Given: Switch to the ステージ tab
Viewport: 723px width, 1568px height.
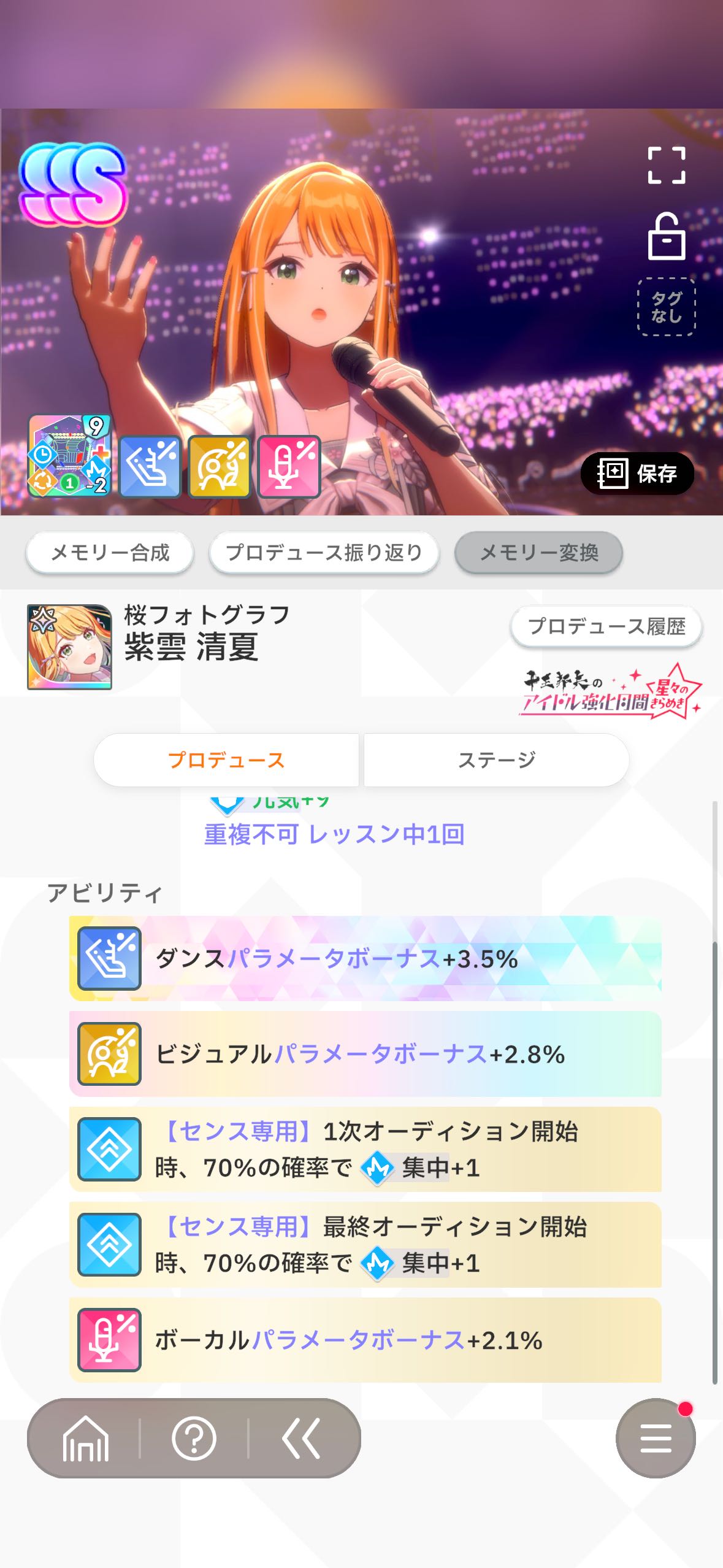Looking at the screenshot, I should [x=496, y=760].
